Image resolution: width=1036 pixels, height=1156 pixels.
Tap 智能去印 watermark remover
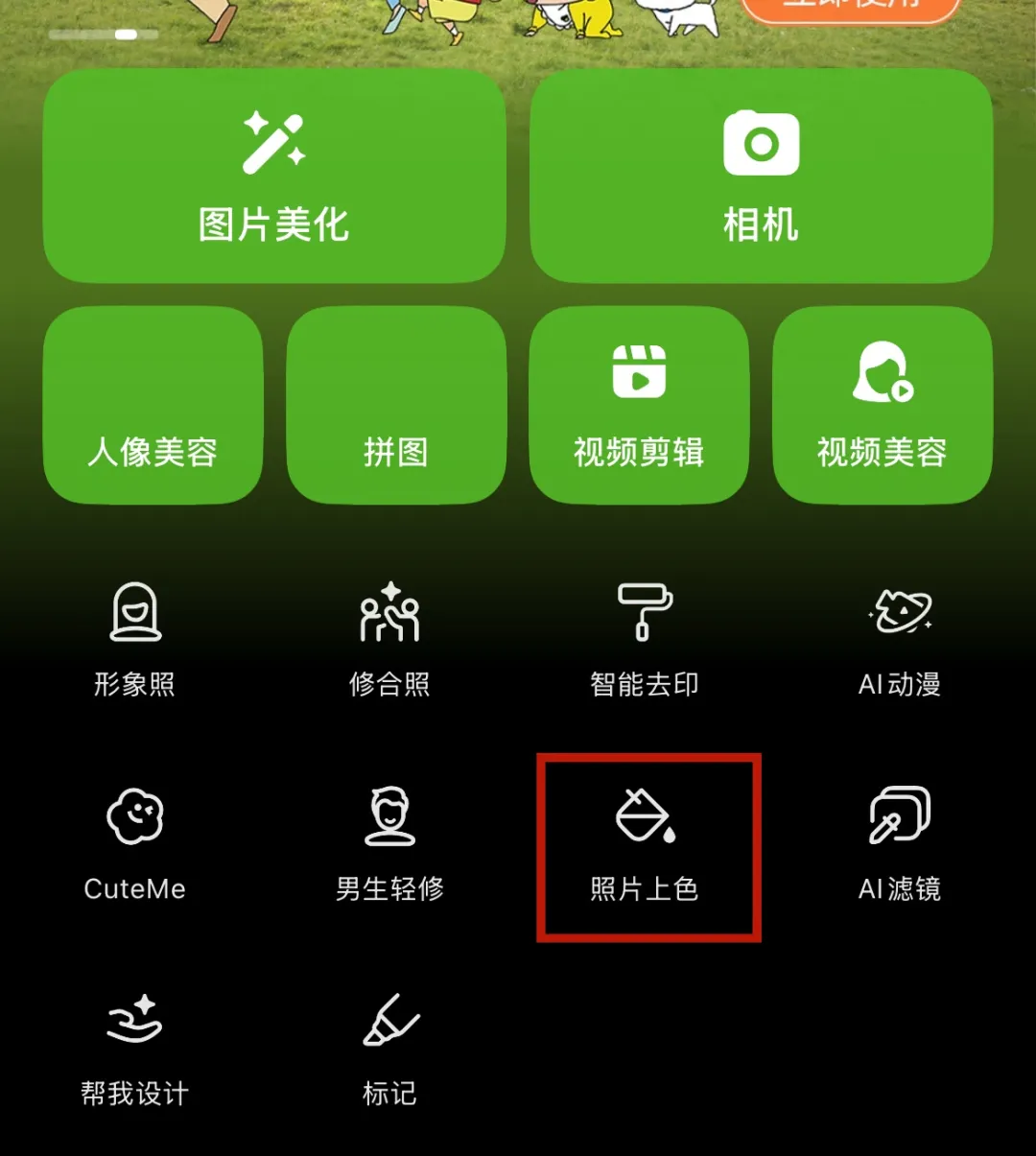(644, 638)
